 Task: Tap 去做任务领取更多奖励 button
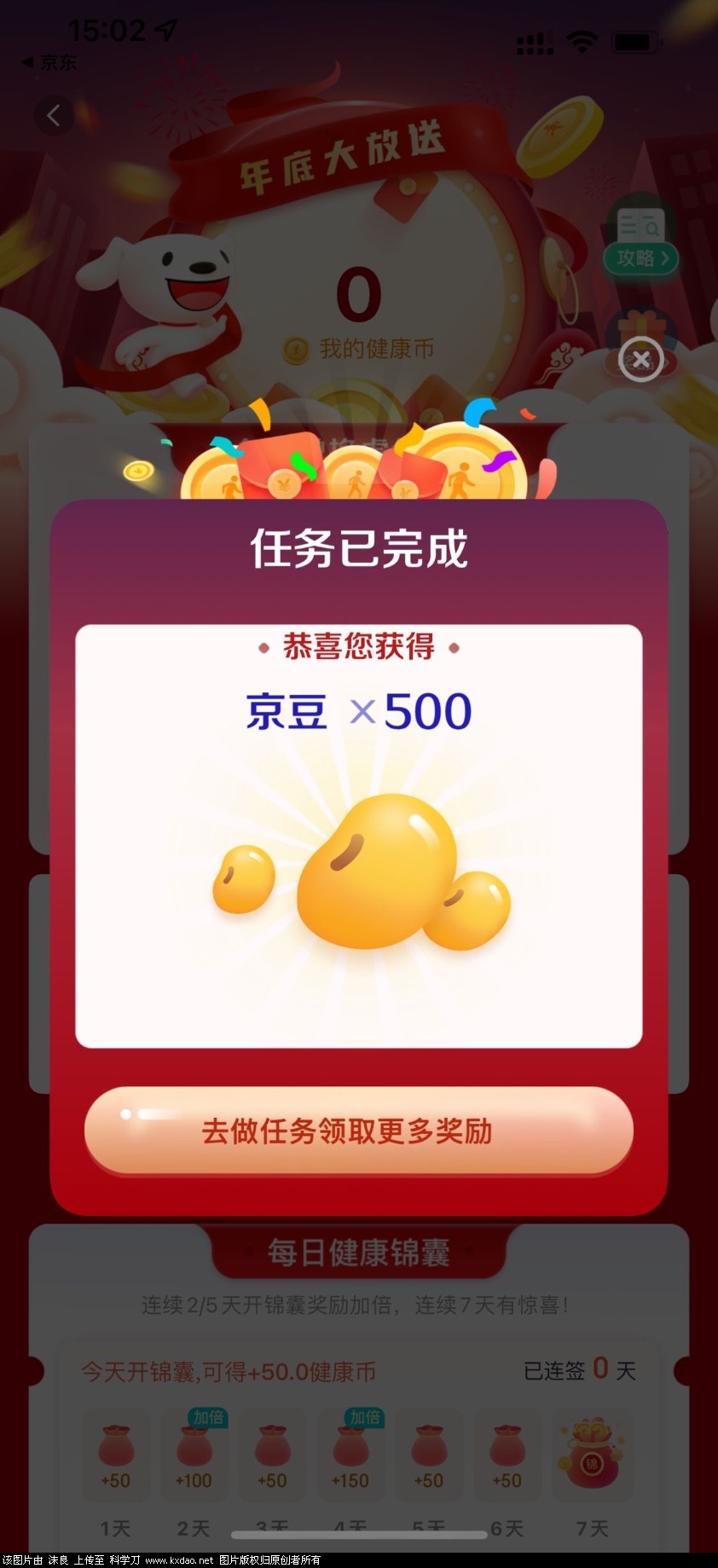click(x=358, y=1131)
